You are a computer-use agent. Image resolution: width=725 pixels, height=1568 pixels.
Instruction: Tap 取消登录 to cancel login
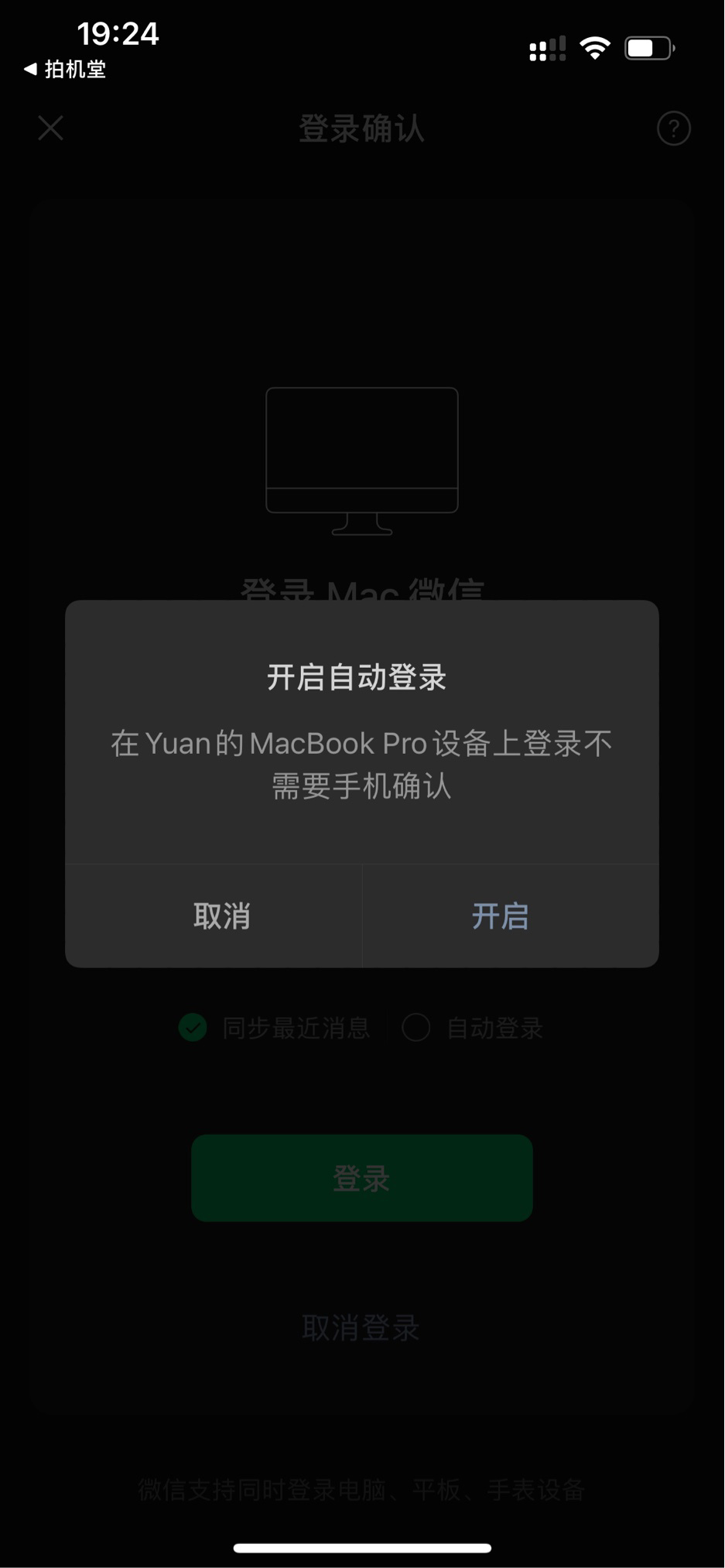[x=361, y=1327]
